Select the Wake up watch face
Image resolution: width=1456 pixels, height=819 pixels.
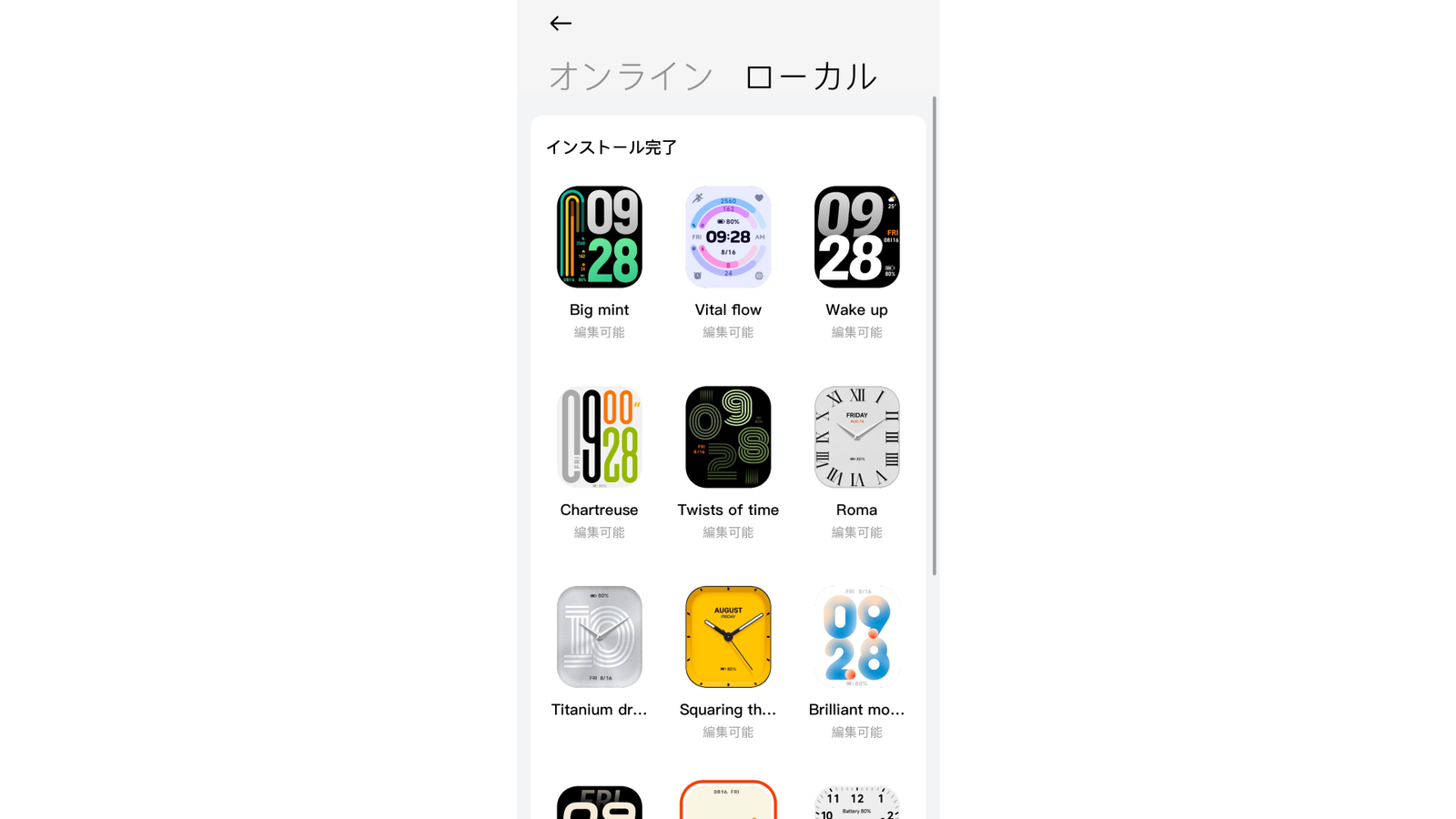tap(856, 238)
